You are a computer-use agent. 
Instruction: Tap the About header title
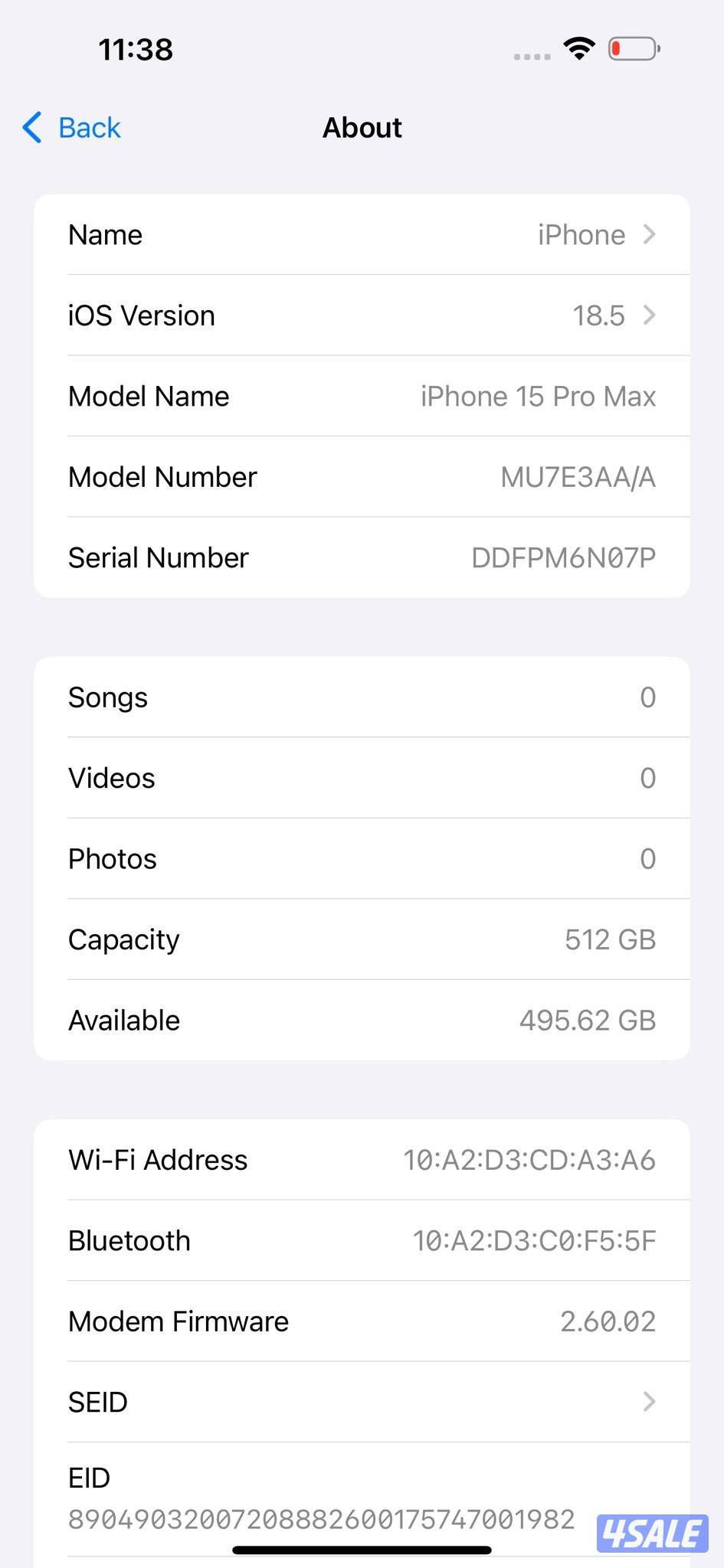[362, 127]
